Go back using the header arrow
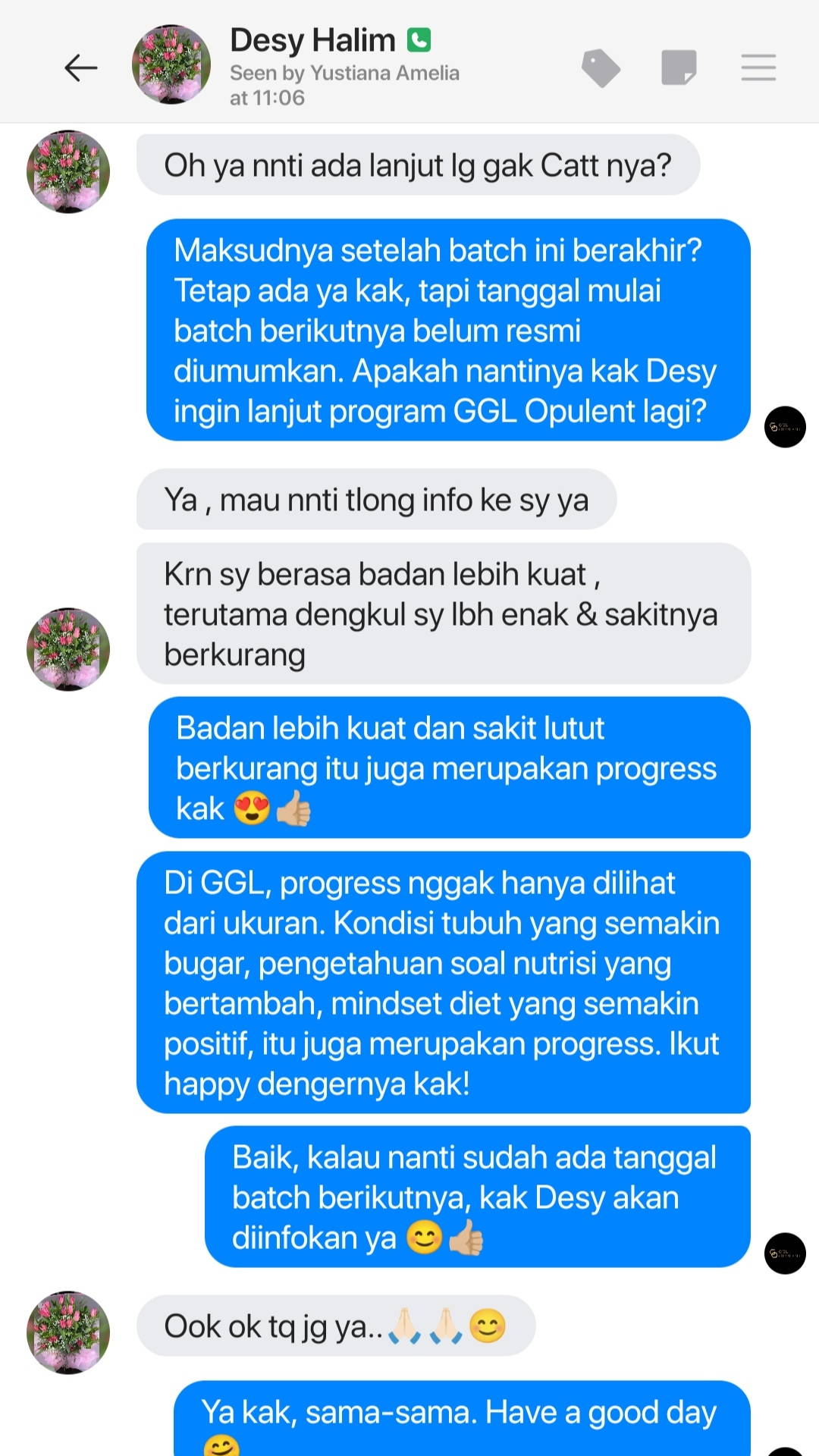Viewport: 819px width, 1456px height. [x=81, y=68]
